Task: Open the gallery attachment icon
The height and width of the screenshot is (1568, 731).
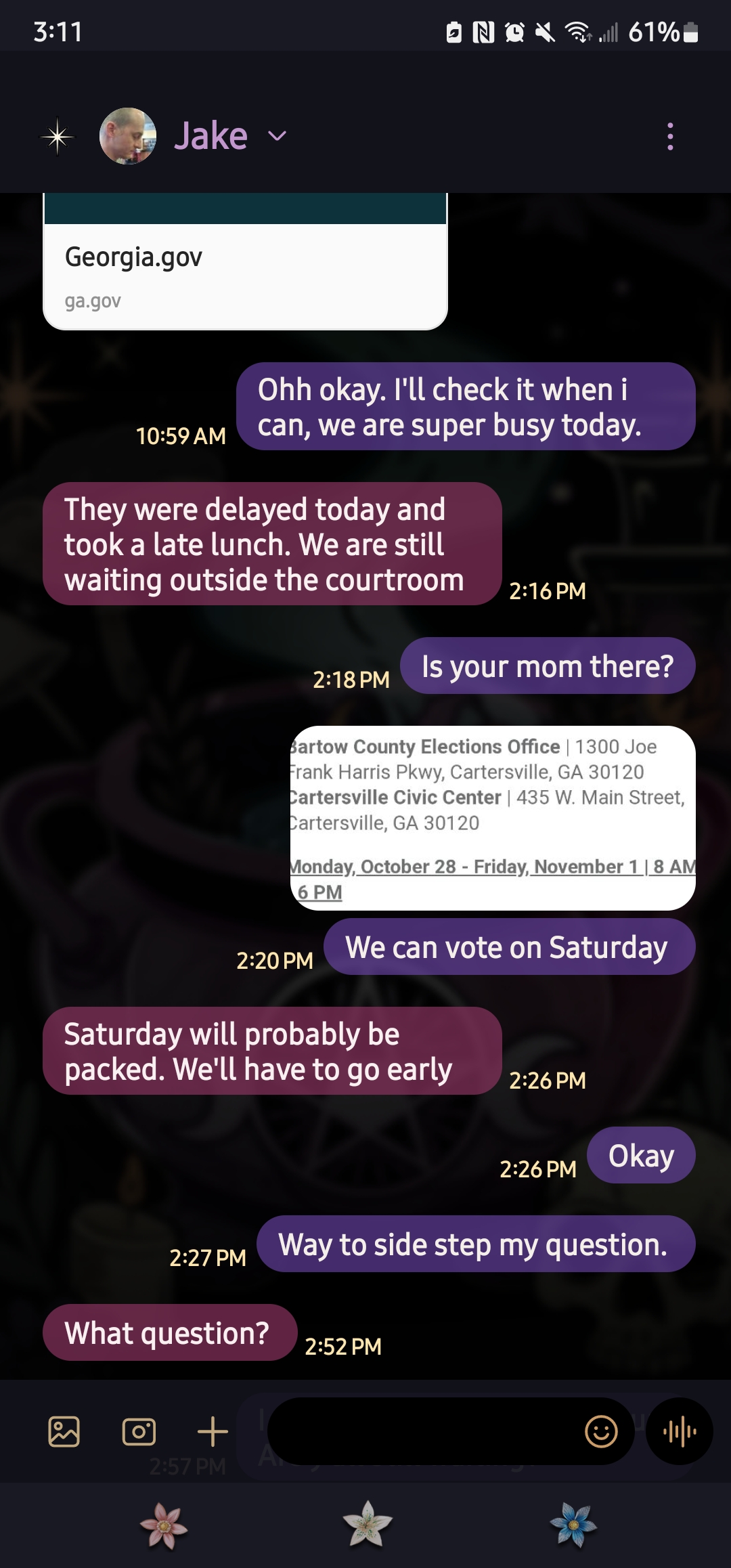Action: [64, 1431]
